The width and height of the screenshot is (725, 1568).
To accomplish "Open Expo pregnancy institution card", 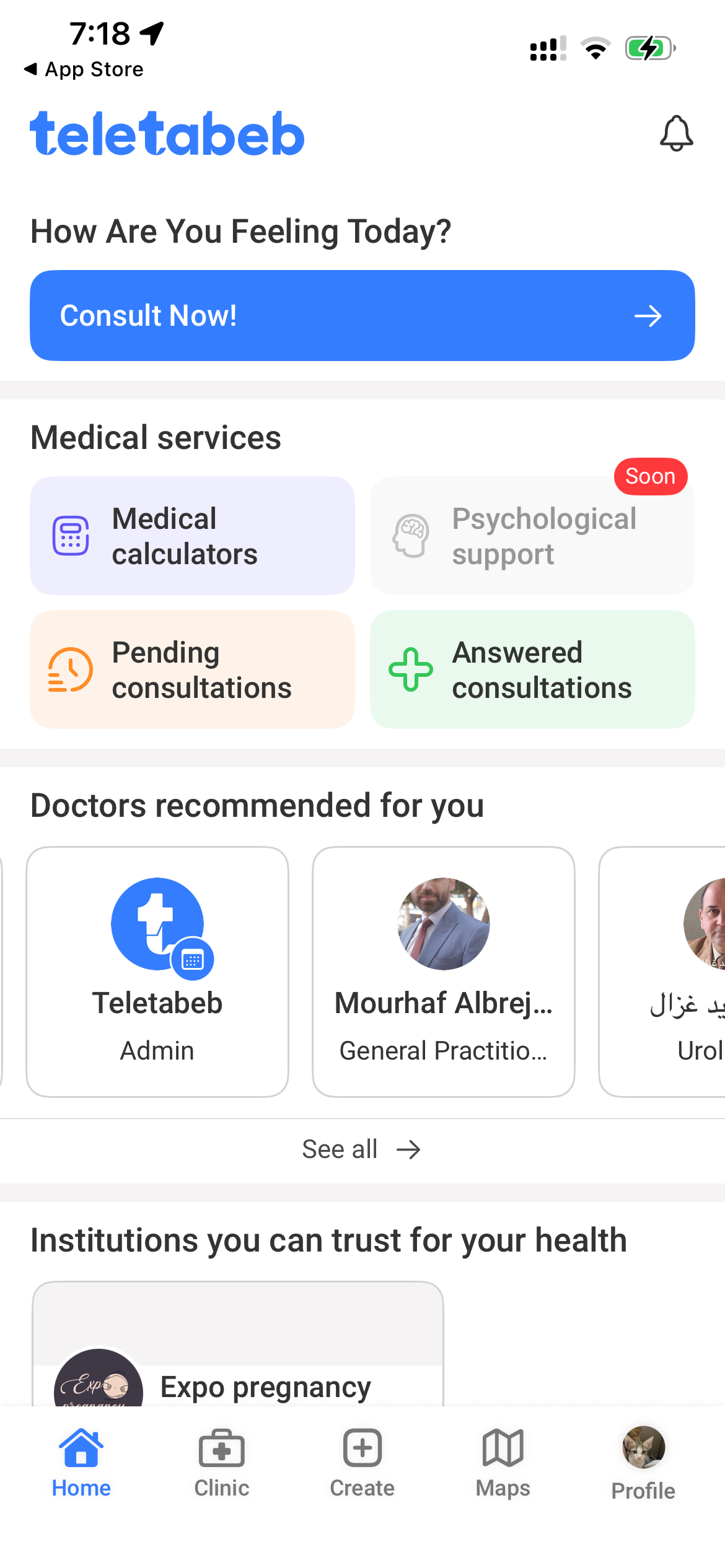I will 238,1350.
